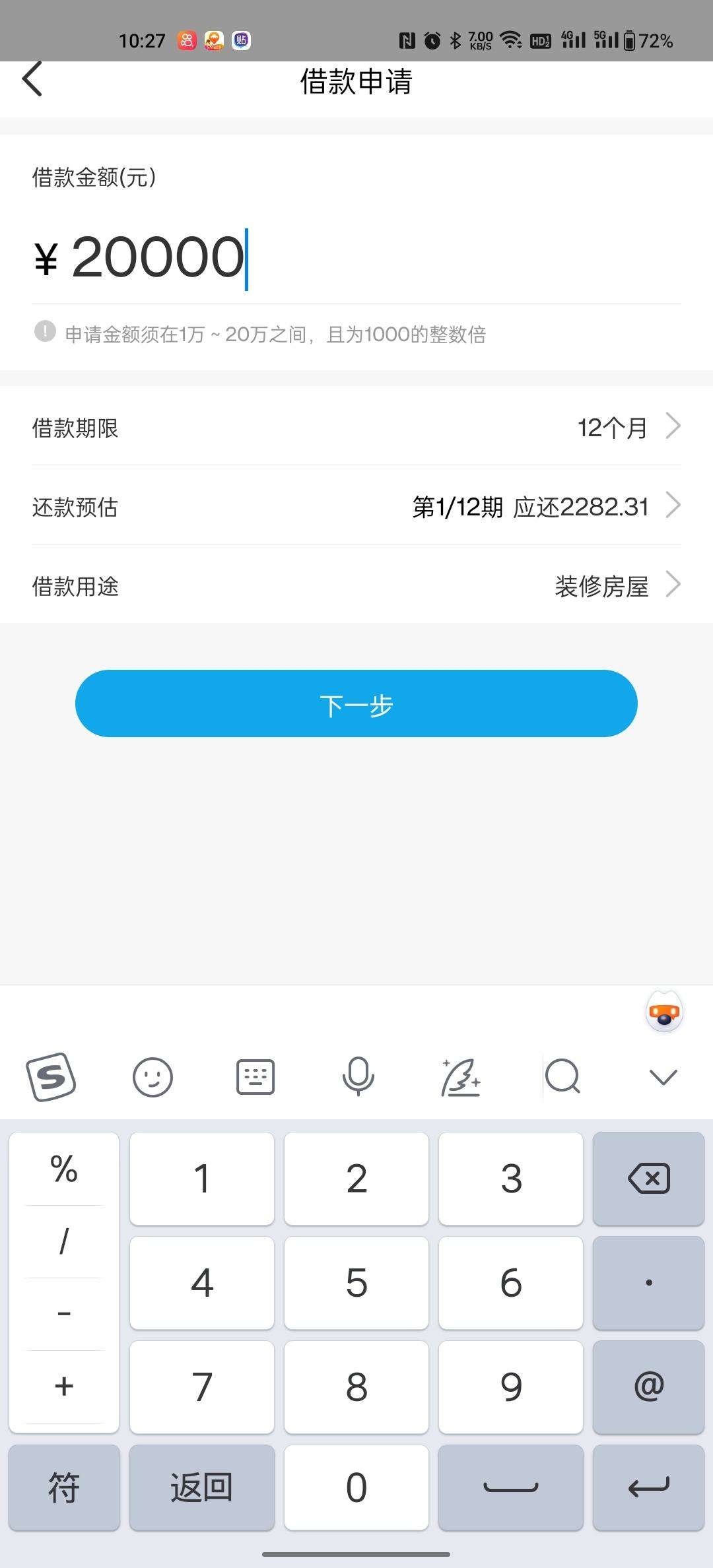
Task: Open the emoji panel on the keyboard
Action: tap(153, 1077)
